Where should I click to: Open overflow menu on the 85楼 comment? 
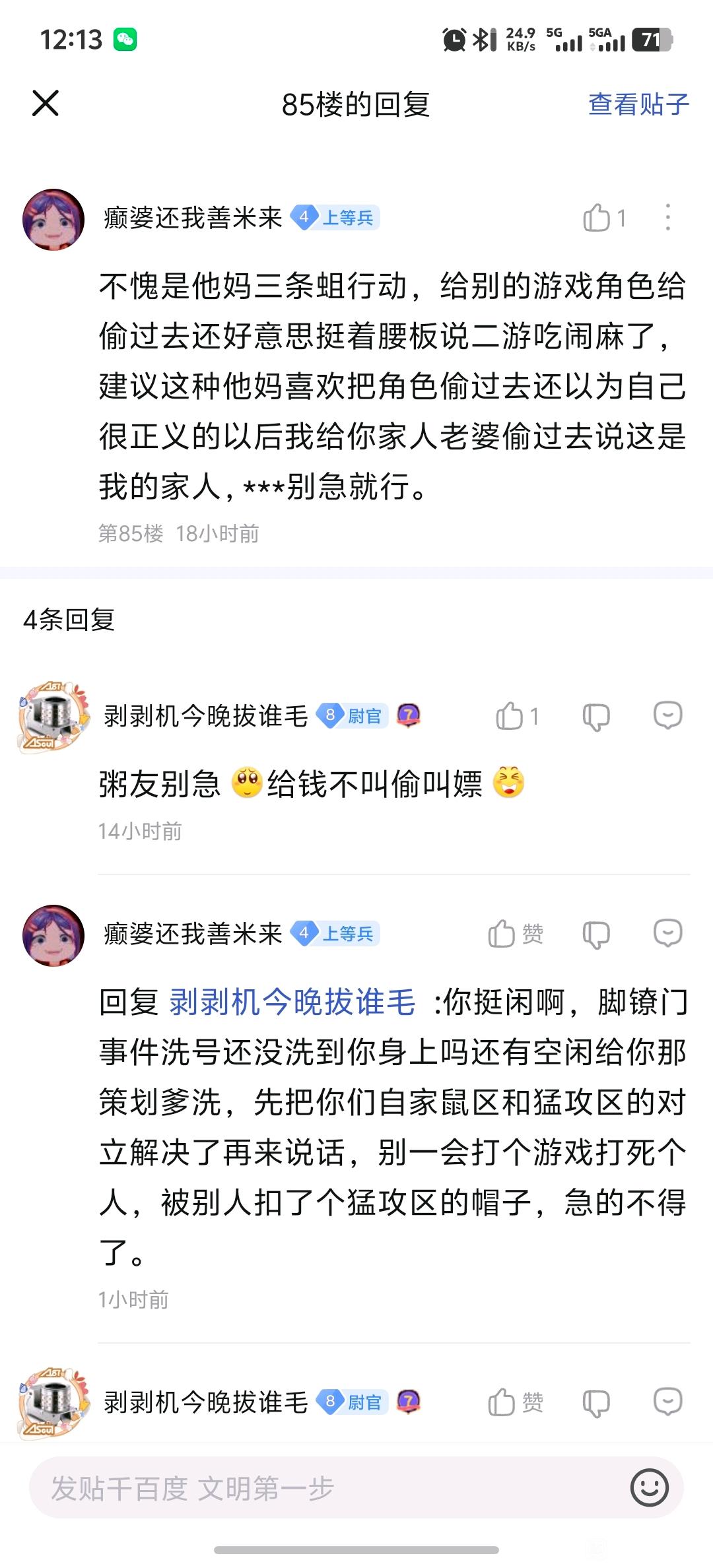pos(667,218)
